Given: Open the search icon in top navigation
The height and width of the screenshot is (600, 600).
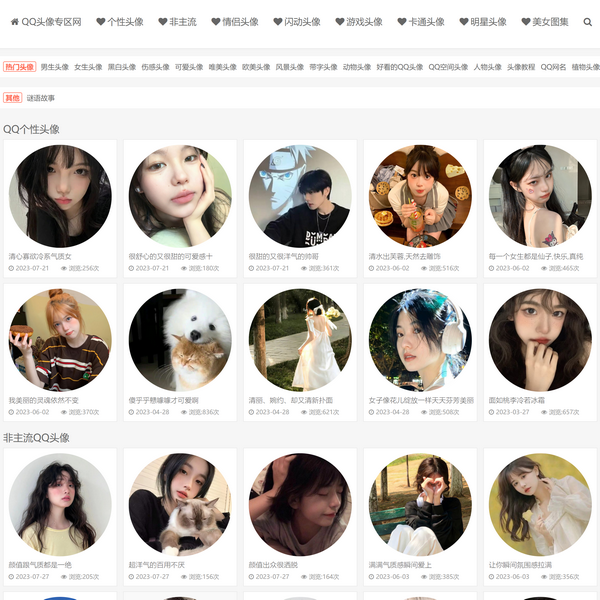Looking at the screenshot, I should (x=587, y=21).
